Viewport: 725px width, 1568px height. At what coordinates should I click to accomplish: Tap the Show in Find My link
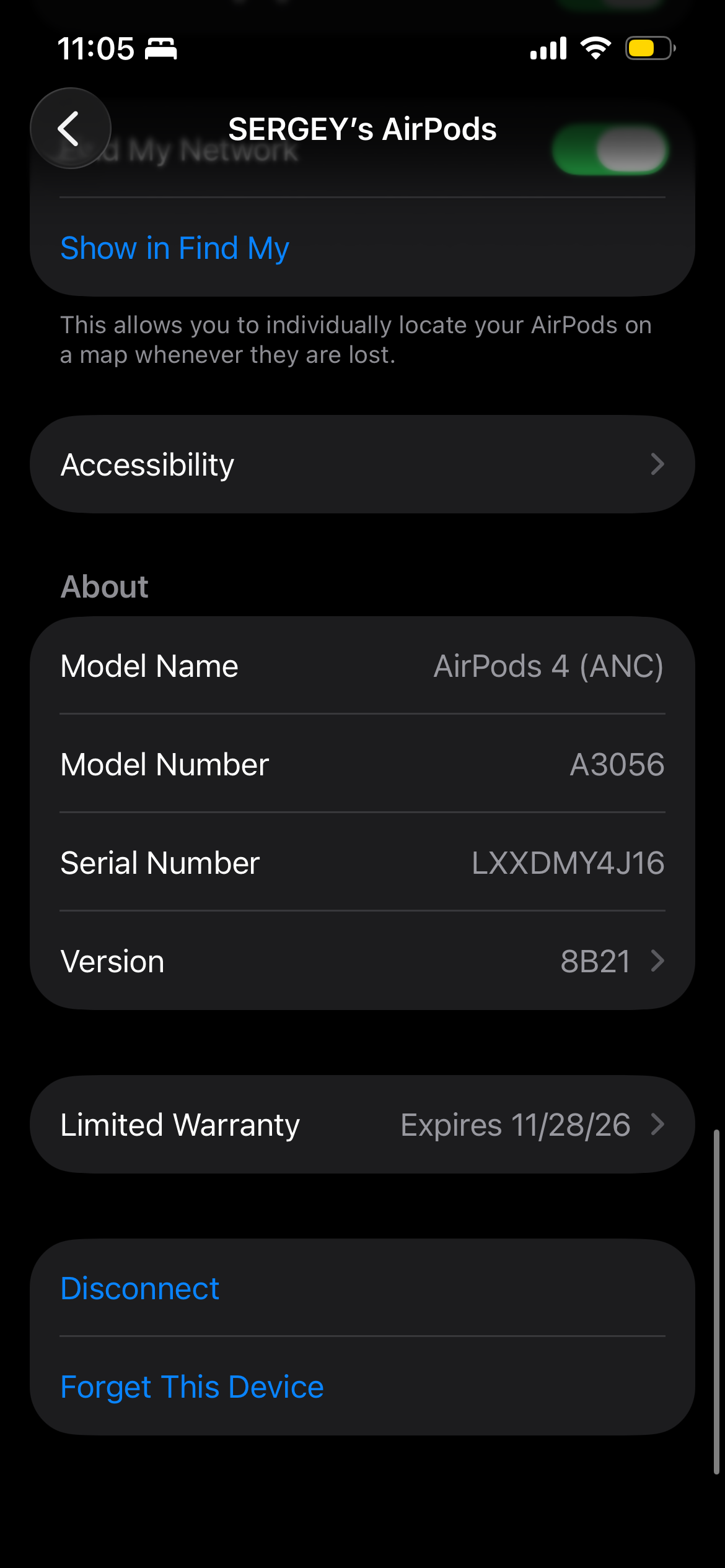tap(175, 248)
